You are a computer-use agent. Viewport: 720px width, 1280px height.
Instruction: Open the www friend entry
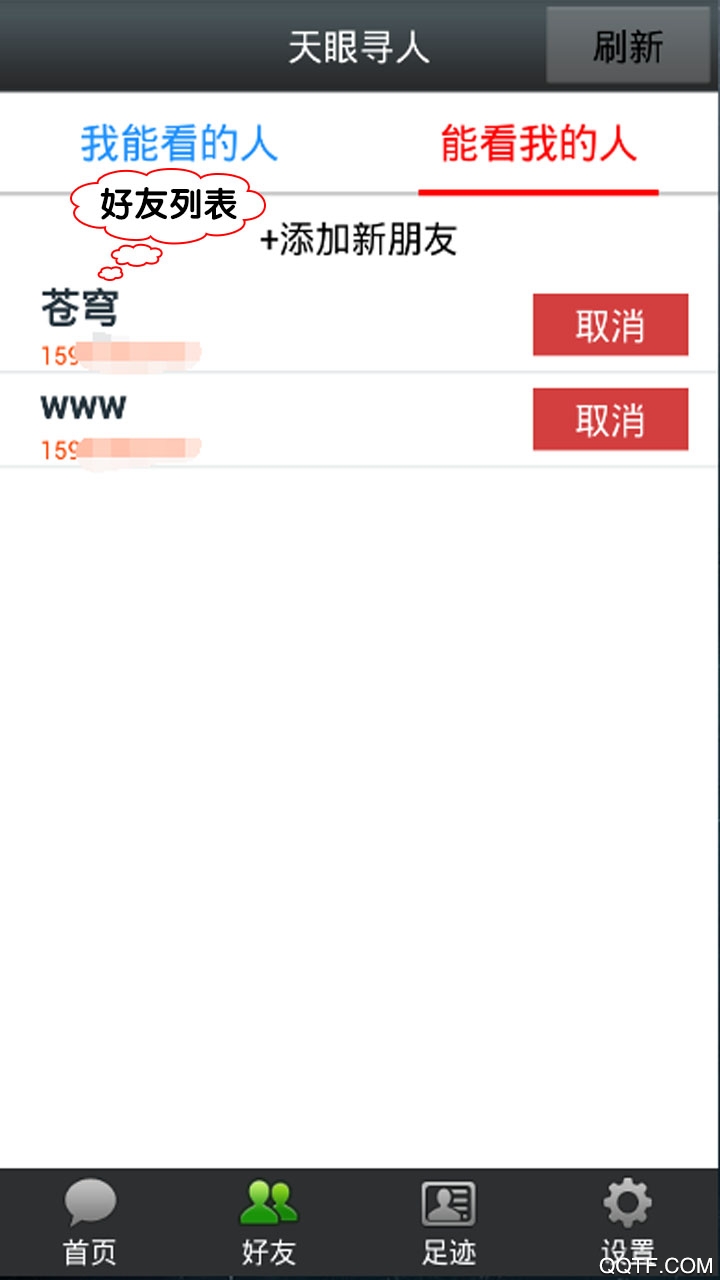click(x=200, y=420)
